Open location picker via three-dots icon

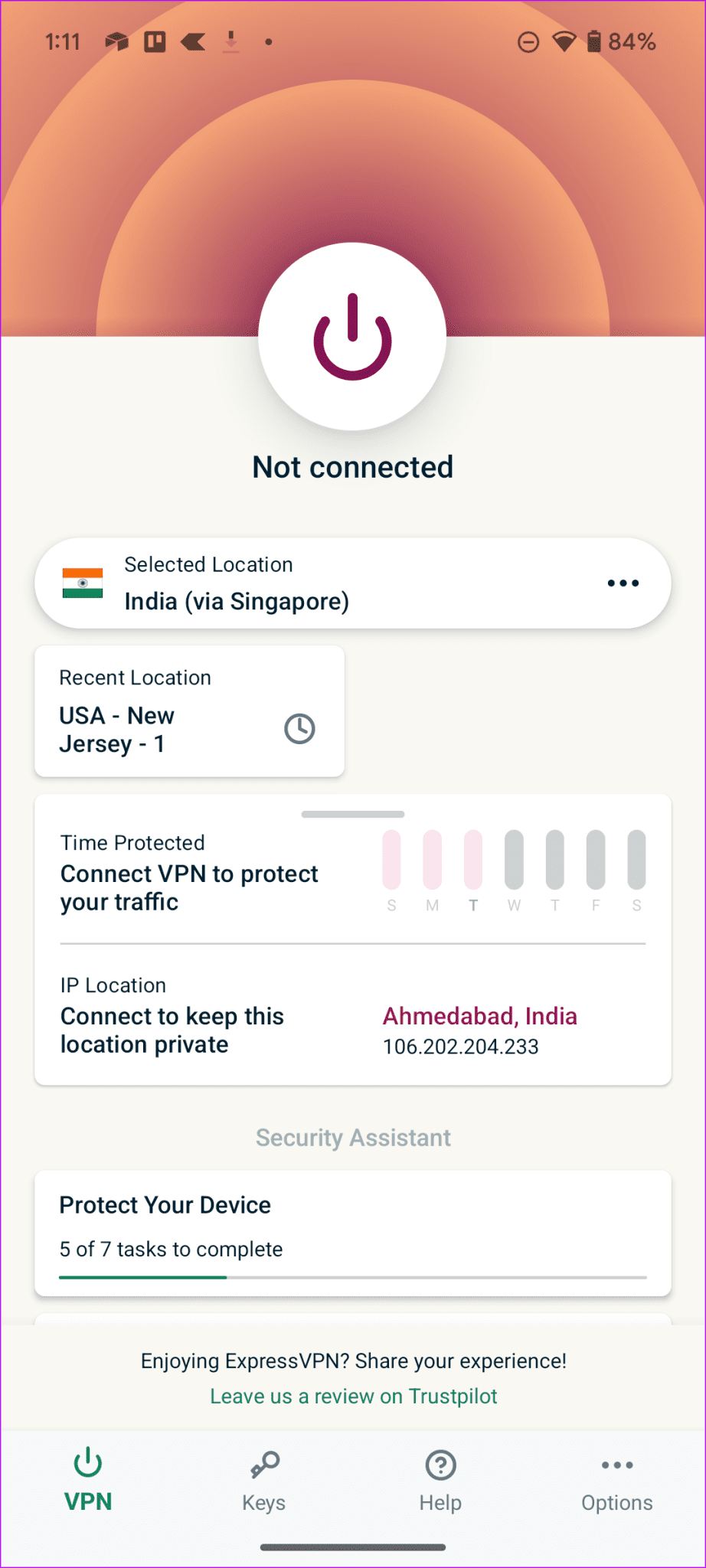click(x=623, y=583)
